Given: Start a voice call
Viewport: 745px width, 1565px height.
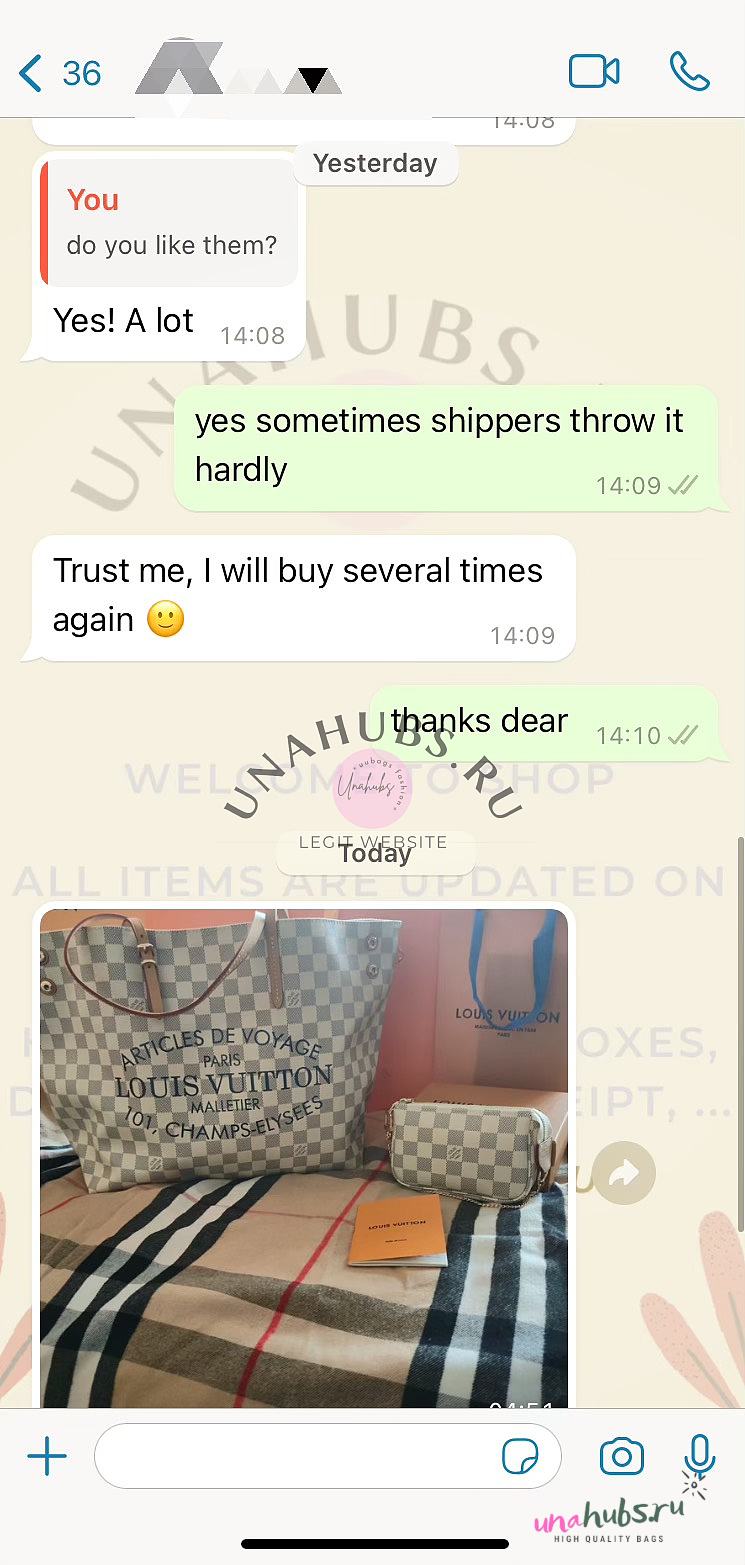Looking at the screenshot, I should [689, 72].
